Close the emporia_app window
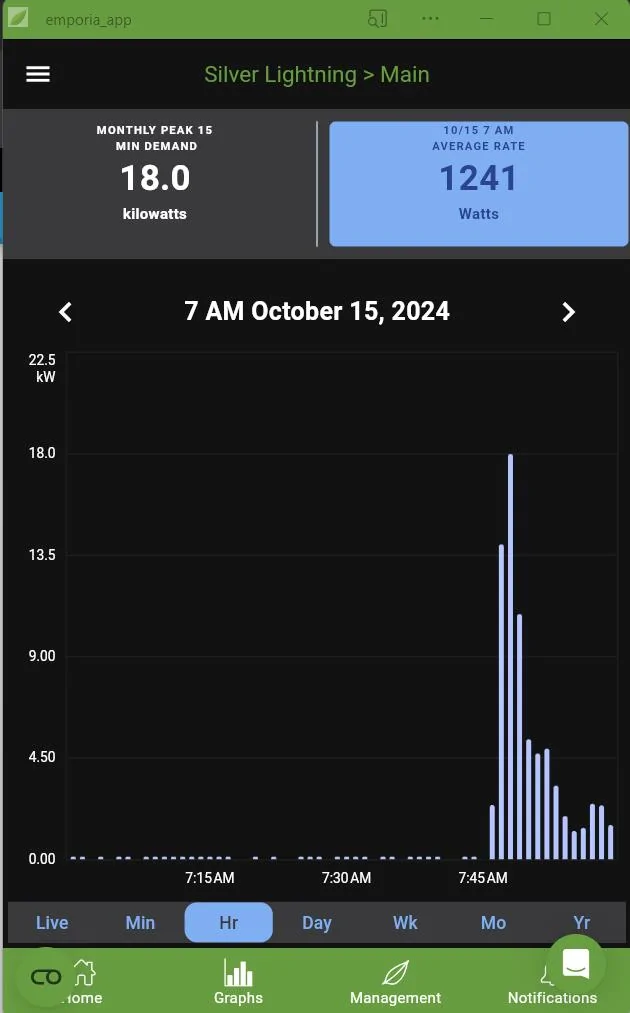The width and height of the screenshot is (630, 1013). (x=601, y=19)
